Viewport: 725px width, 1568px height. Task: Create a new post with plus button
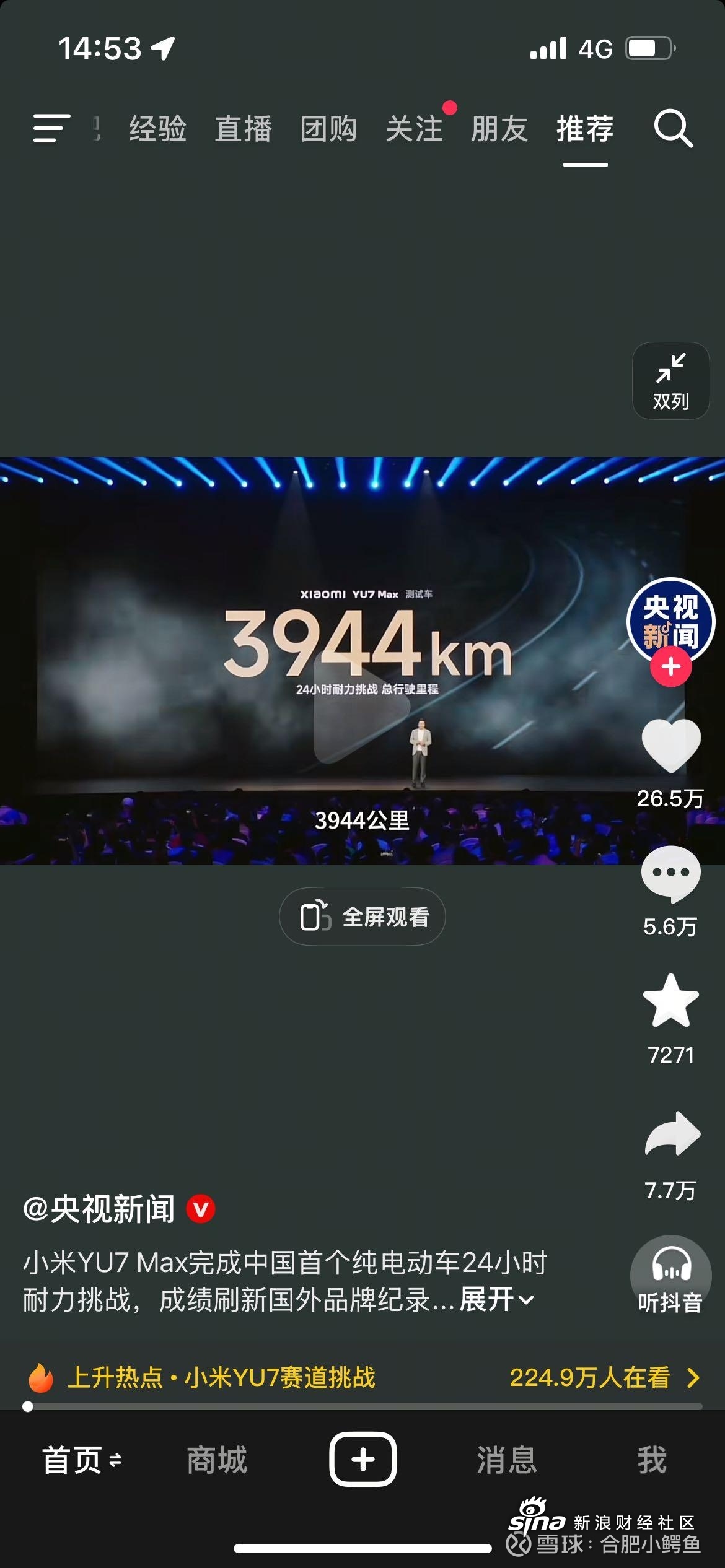(x=362, y=1460)
